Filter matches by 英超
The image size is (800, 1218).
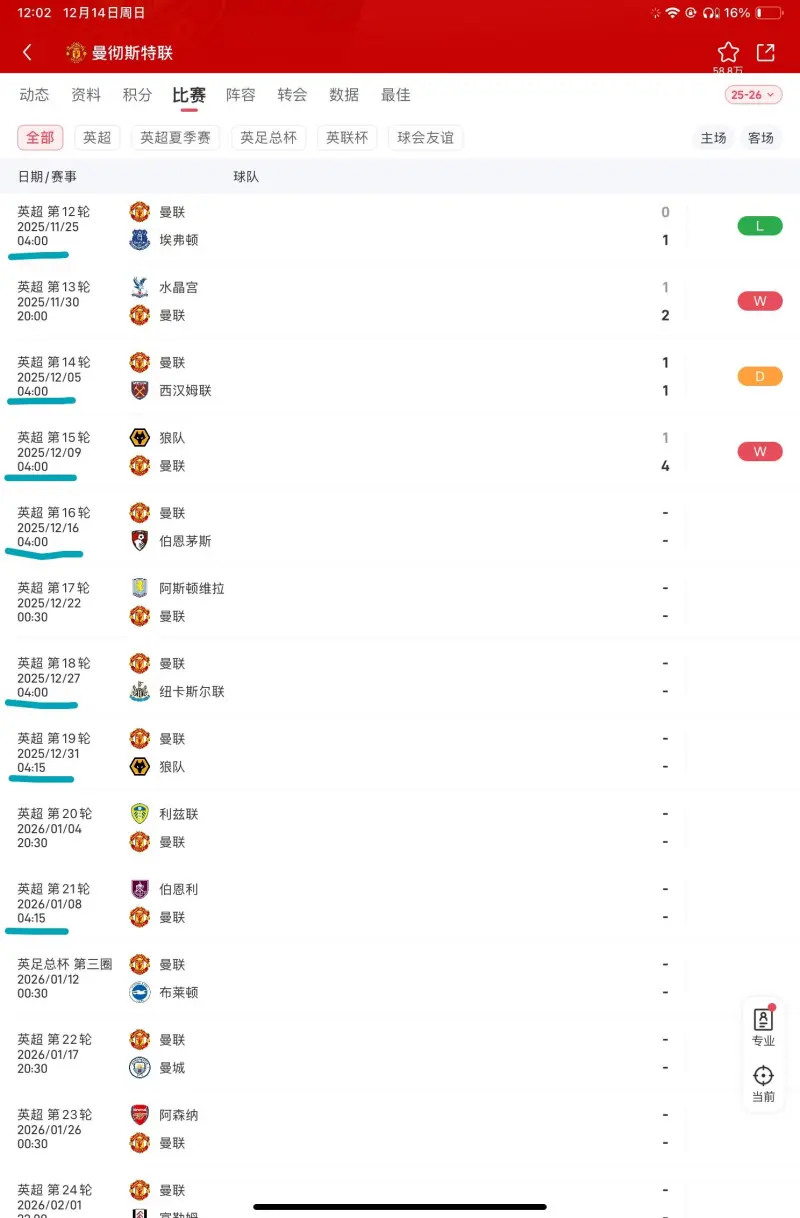pos(97,138)
